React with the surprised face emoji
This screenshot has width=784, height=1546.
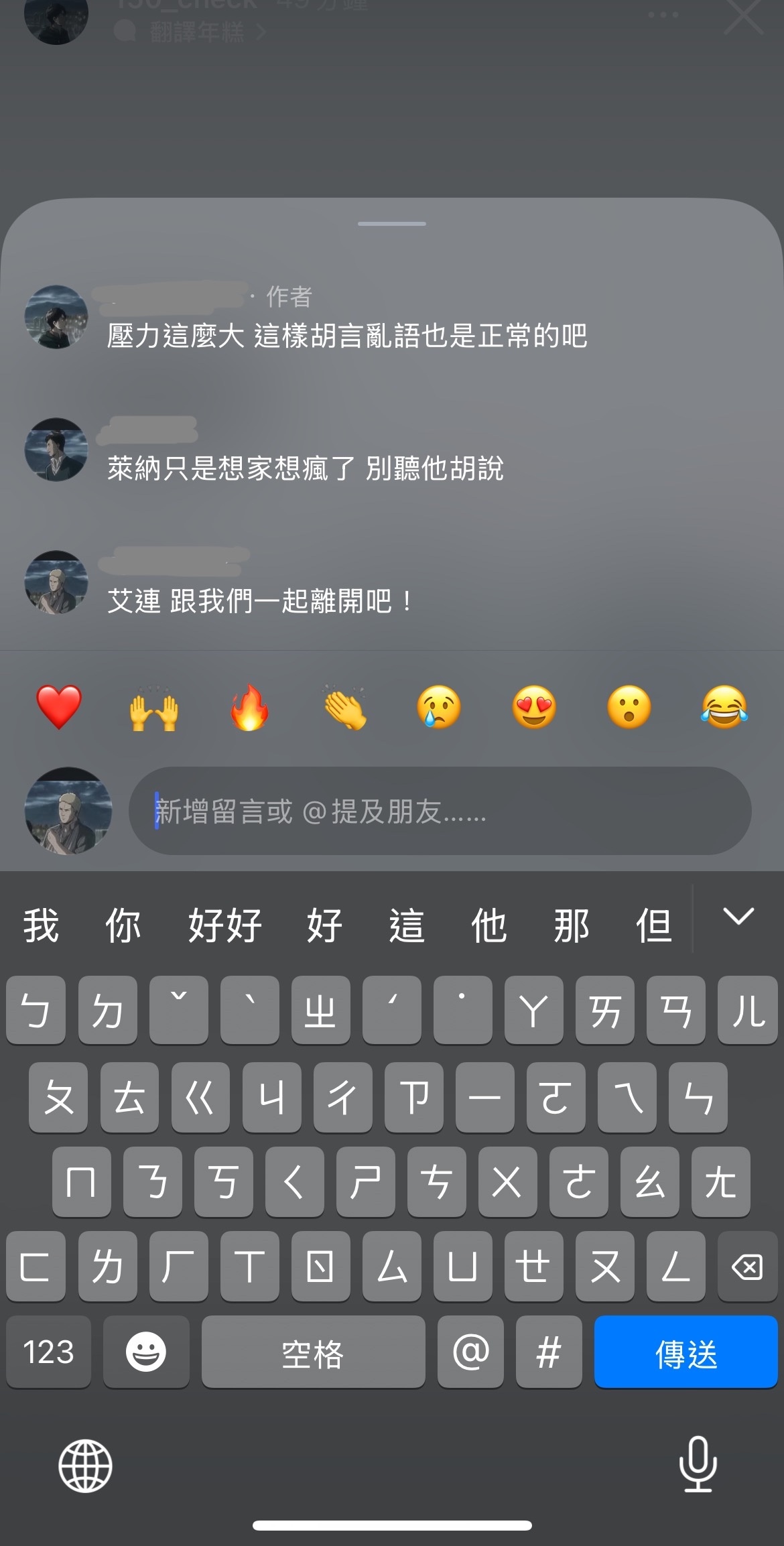(x=629, y=708)
